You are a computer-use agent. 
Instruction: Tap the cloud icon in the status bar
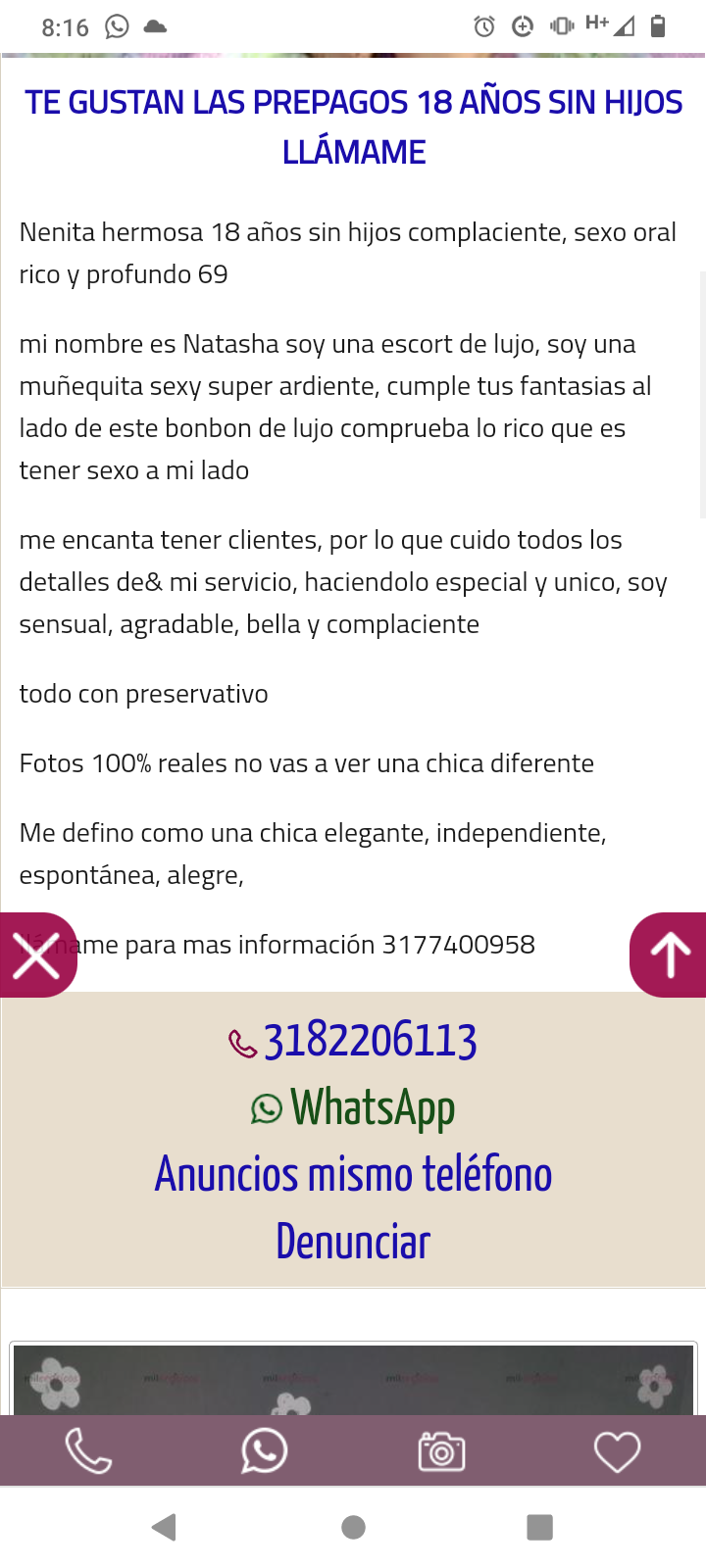(155, 26)
